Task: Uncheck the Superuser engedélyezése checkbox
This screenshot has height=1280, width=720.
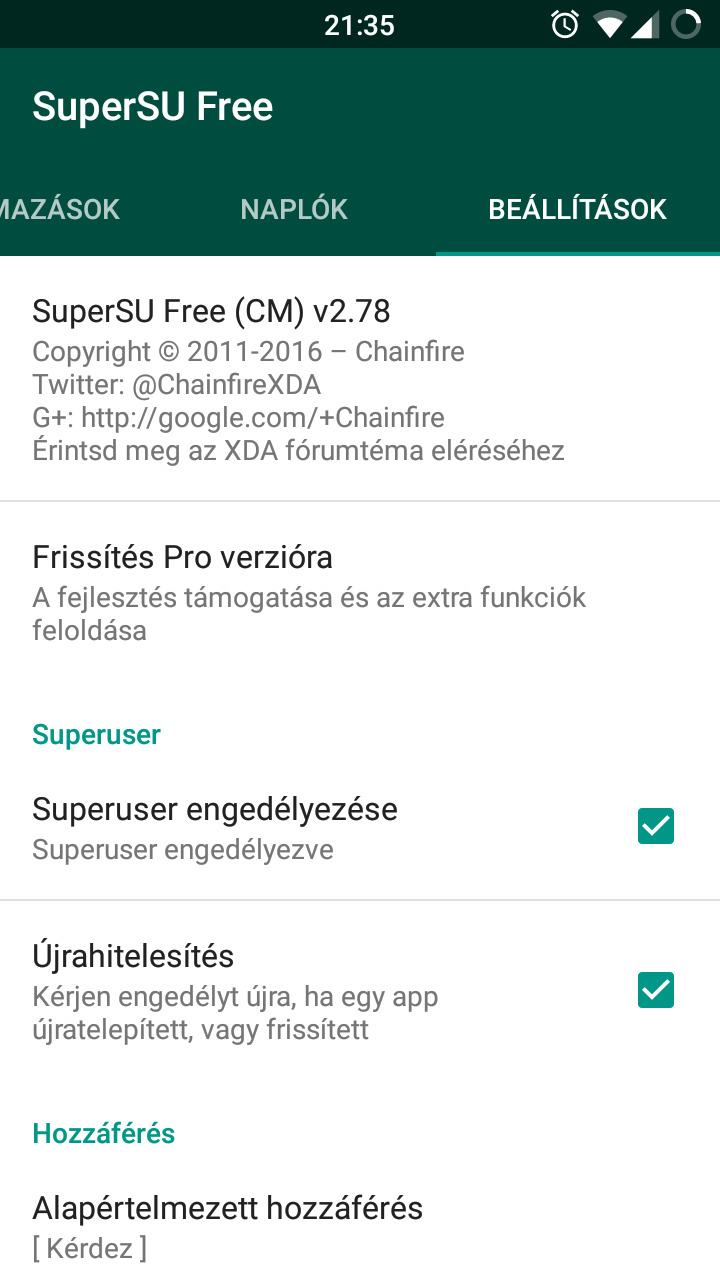Action: click(656, 827)
